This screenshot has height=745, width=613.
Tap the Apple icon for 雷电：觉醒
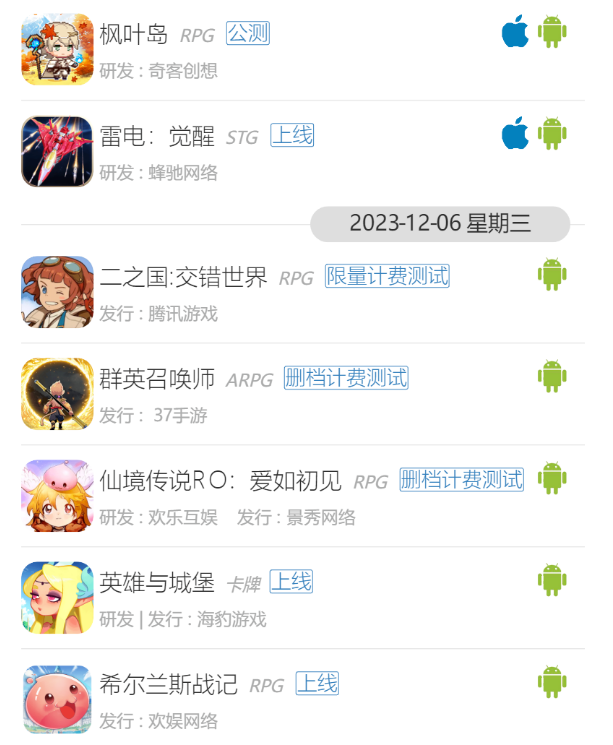click(x=515, y=133)
